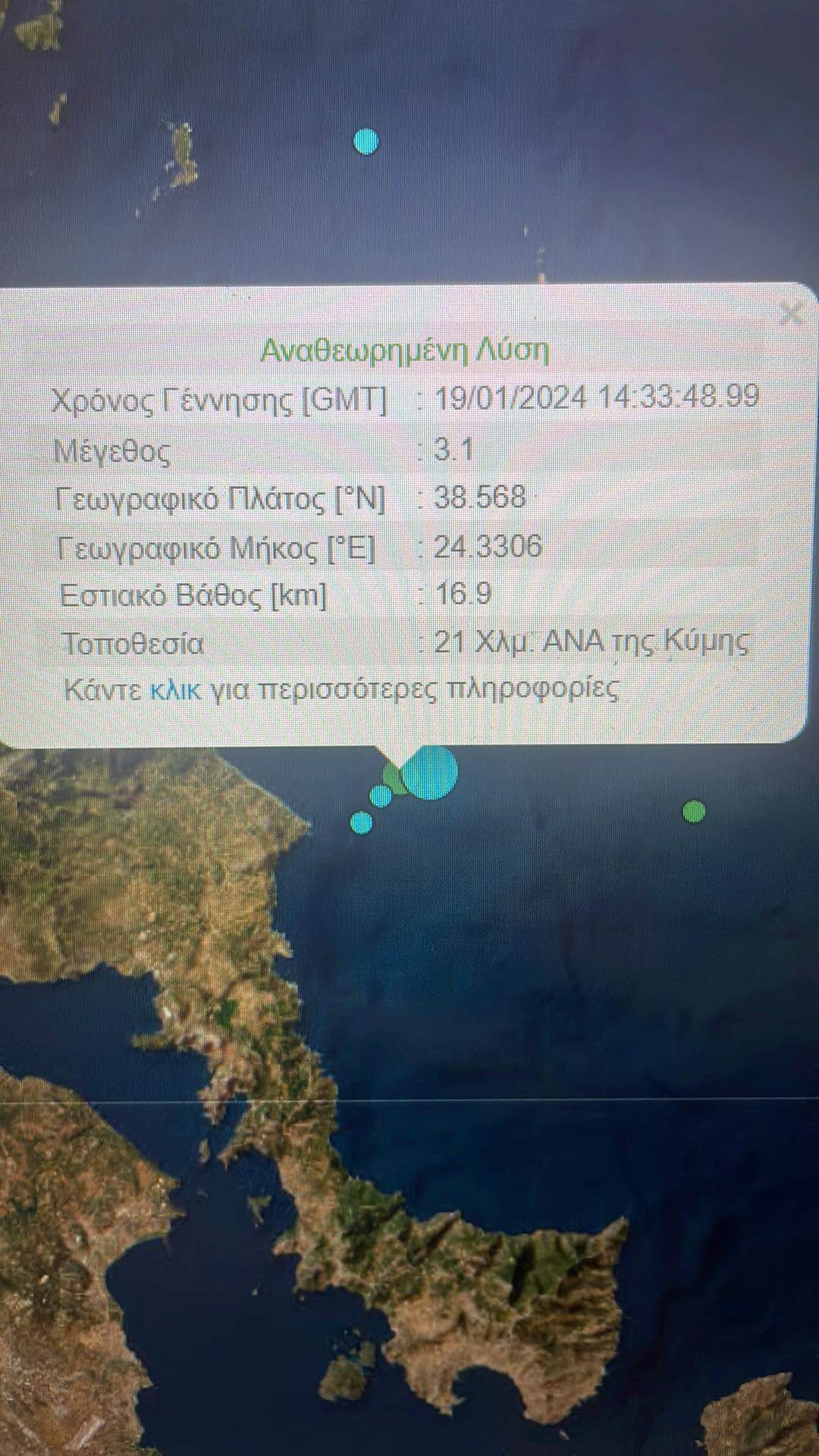Select the green earthquake marker far east of the cluster
819x1456 pixels.
694,811
